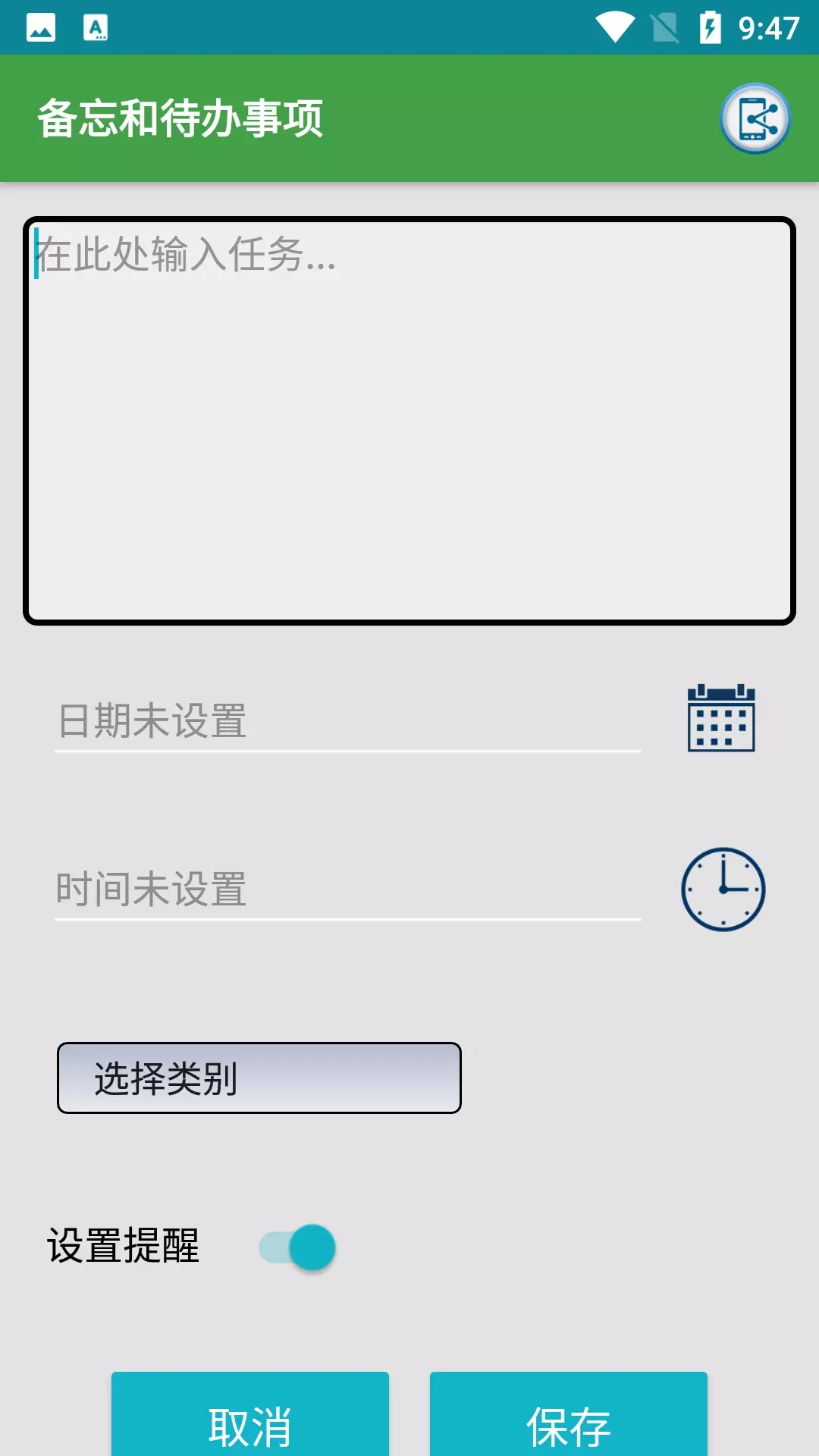Image resolution: width=819 pixels, height=1456 pixels.
Task: Focus the task text input box
Action: 409,421
